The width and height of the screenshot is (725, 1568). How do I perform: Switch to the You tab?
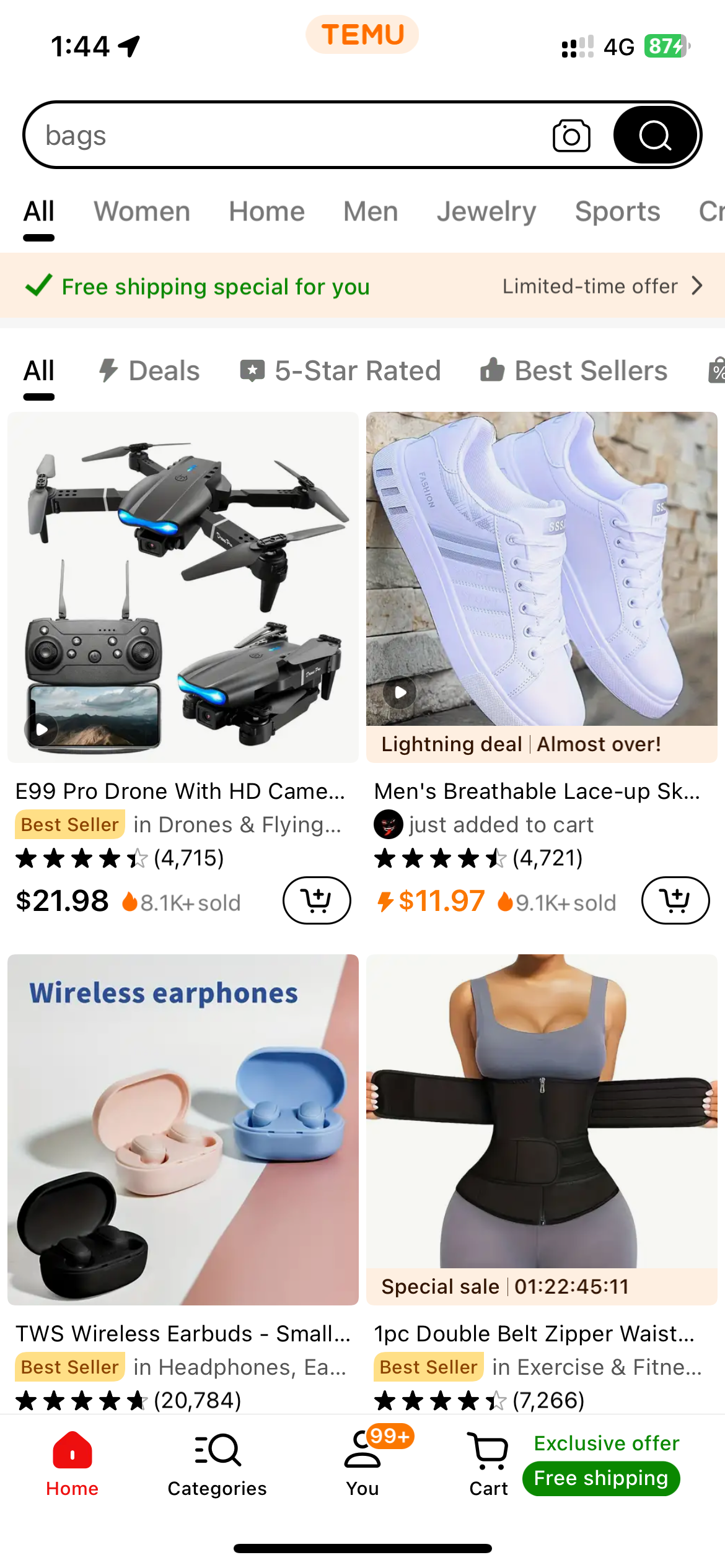pyautogui.click(x=362, y=1463)
